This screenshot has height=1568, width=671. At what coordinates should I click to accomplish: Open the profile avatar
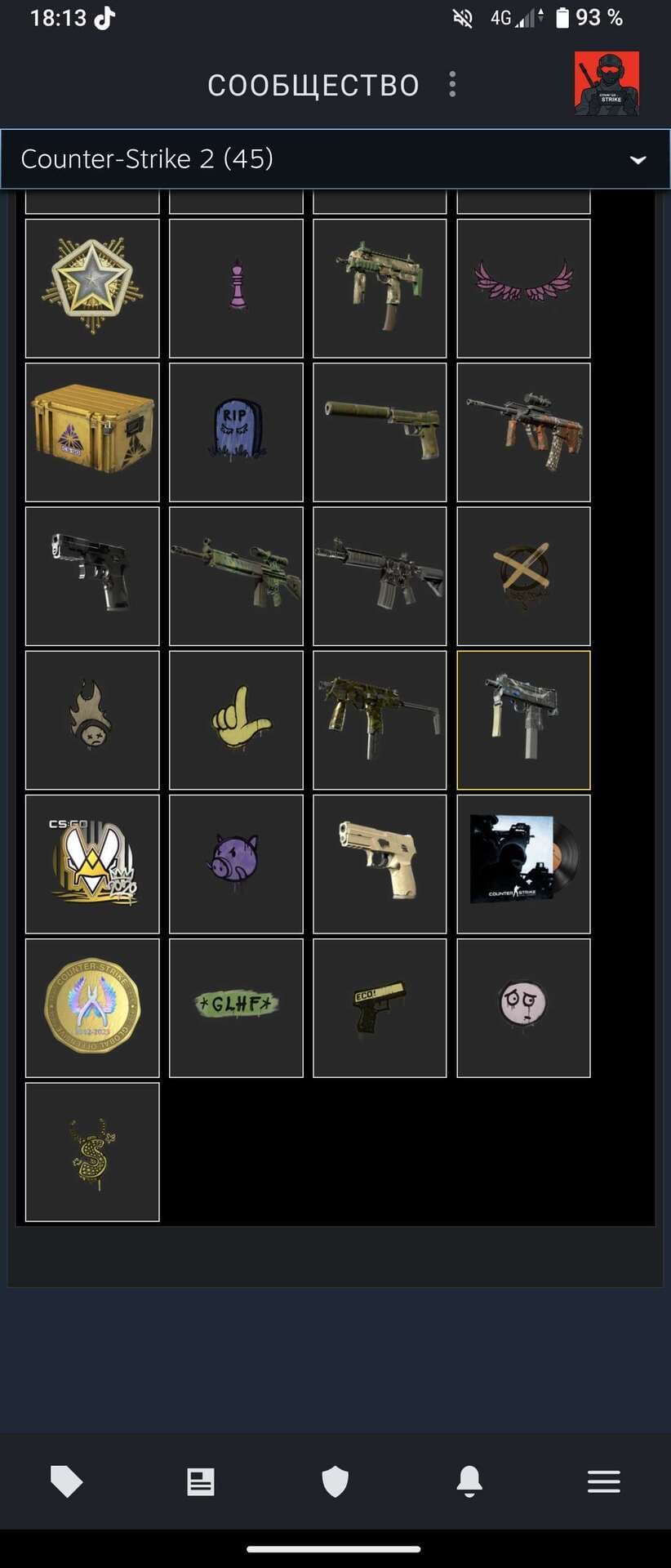[606, 83]
